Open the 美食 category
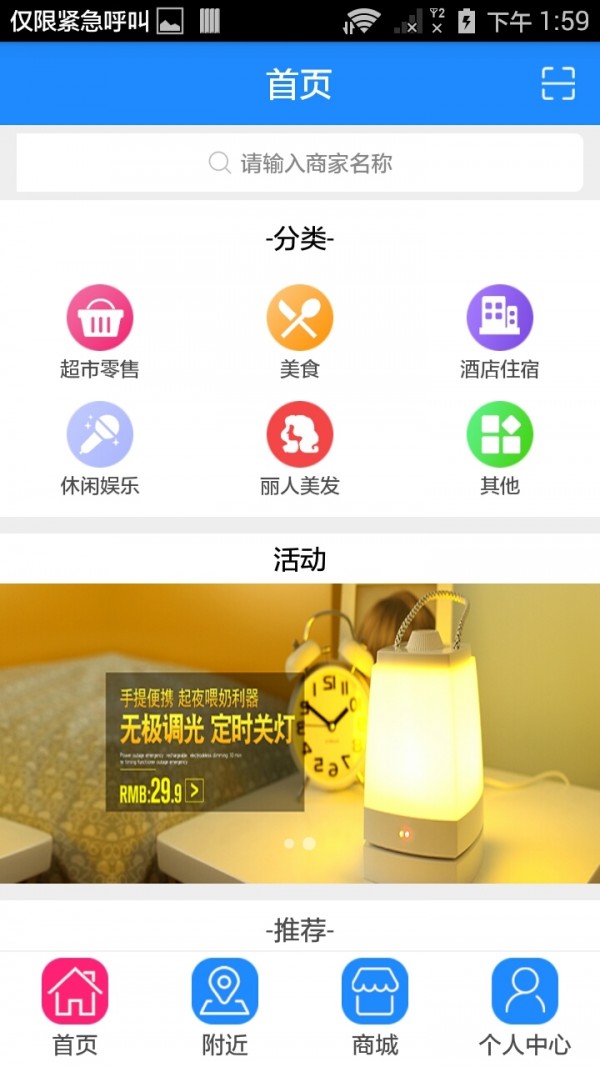This screenshot has width=600, height=1067. (300, 332)
